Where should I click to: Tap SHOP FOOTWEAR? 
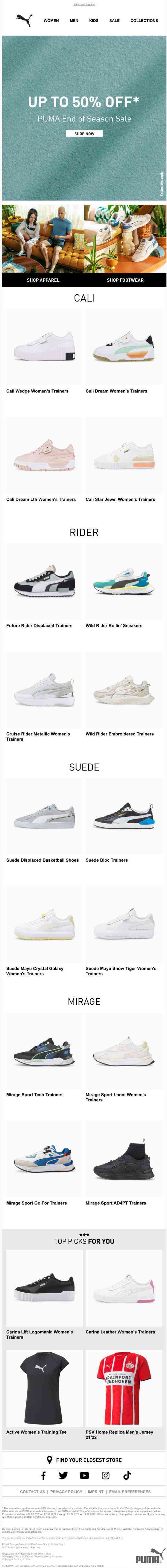pyautogui.click(x=125, y=280)
